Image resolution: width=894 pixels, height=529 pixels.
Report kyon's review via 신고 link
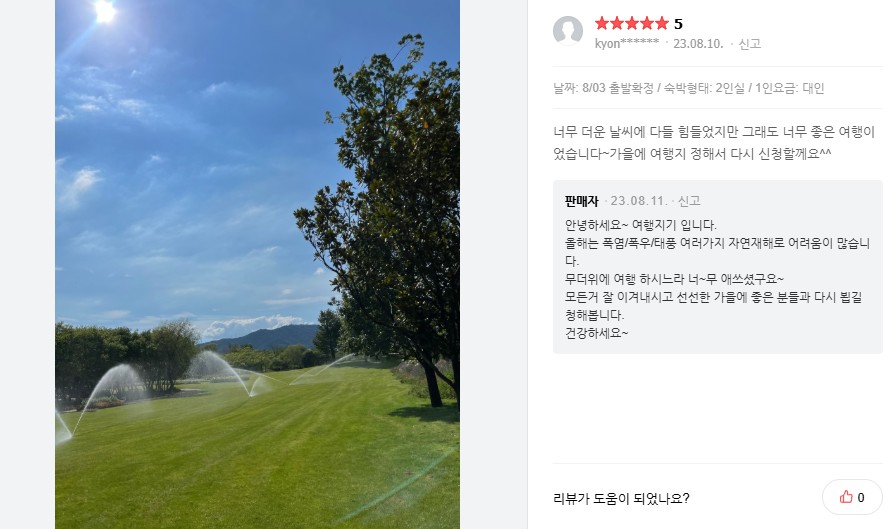[750, 44]
